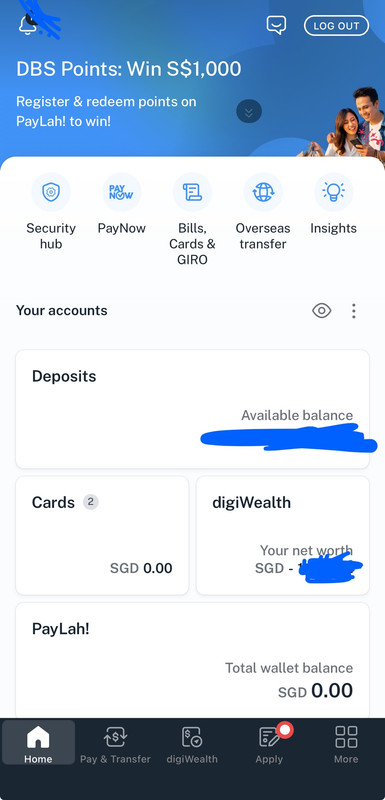
Task: Open the Cards card
Action: click(102, 535)
